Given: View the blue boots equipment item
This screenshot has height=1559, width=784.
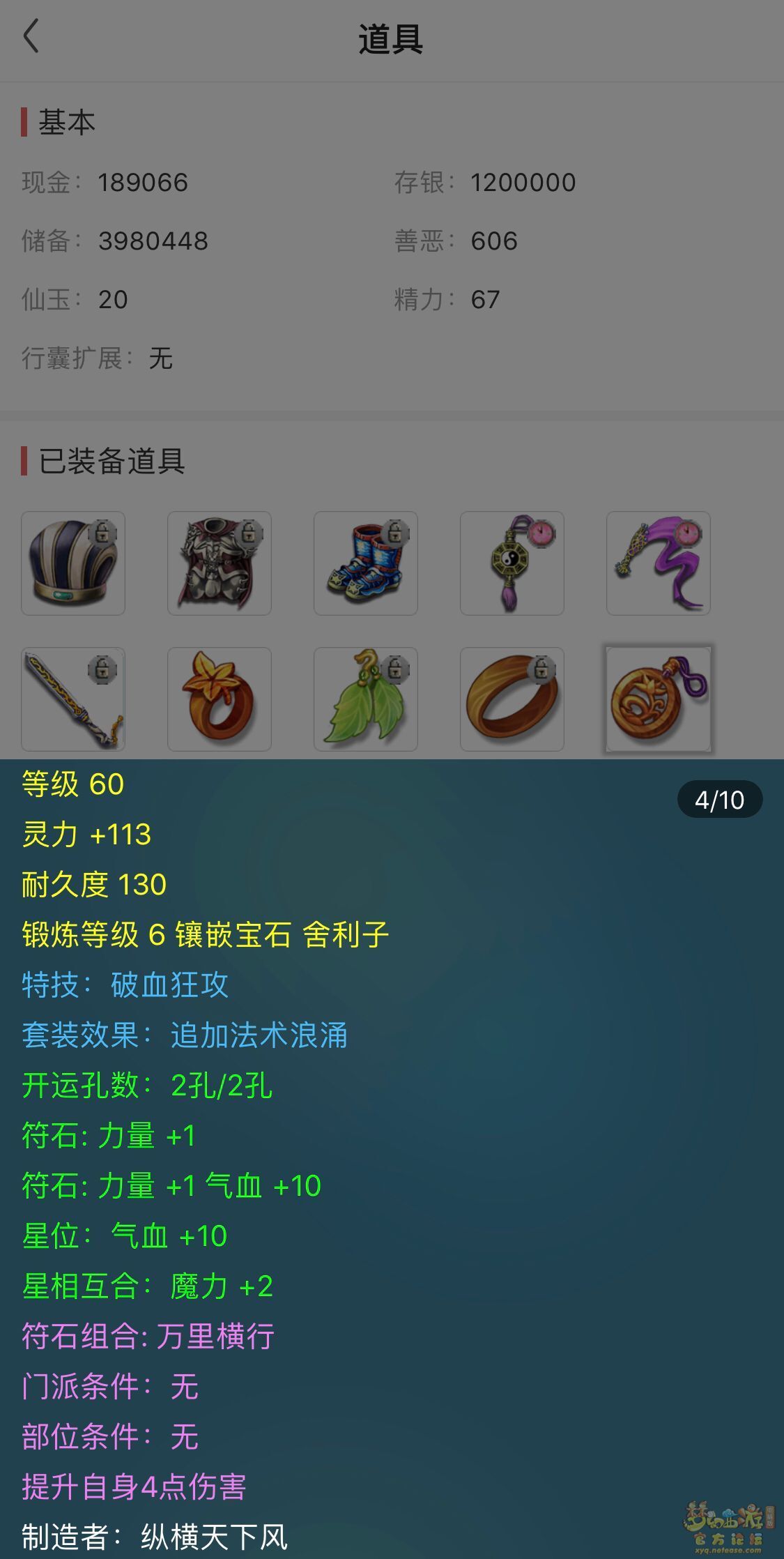Looking at the screenshot, I should [366, 563].
